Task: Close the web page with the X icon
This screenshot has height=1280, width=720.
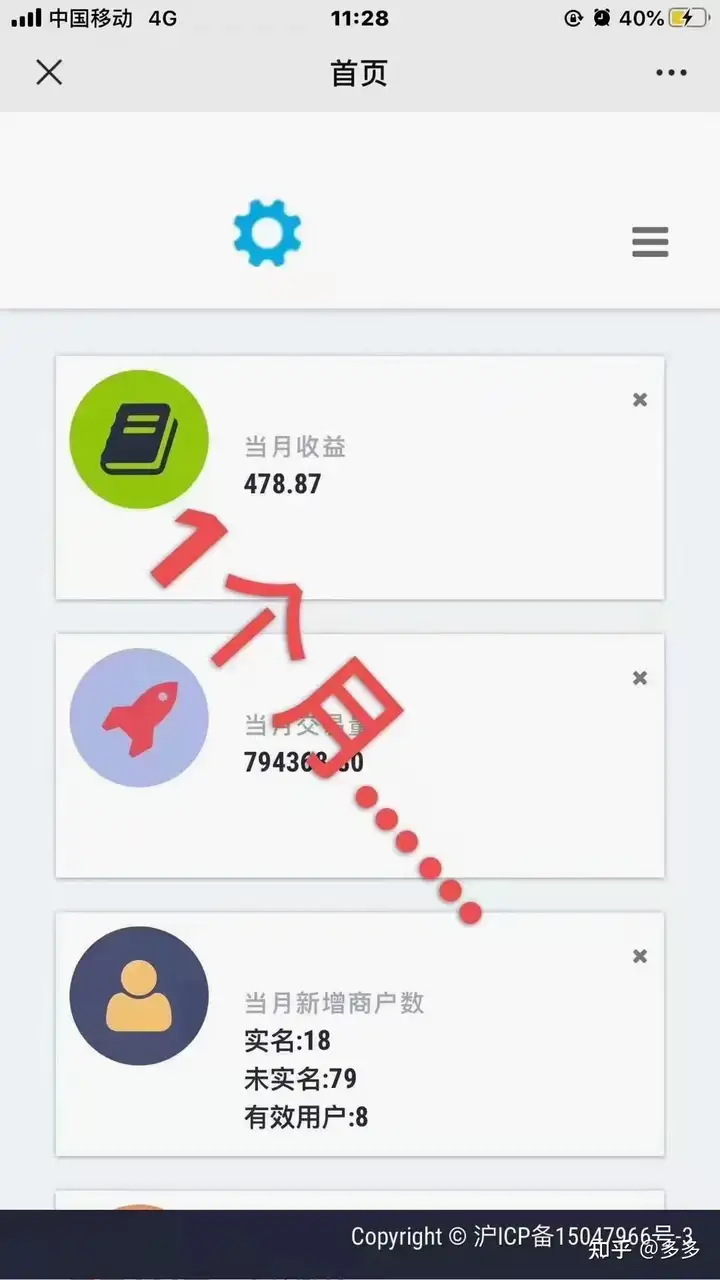Action: (49, 72)
